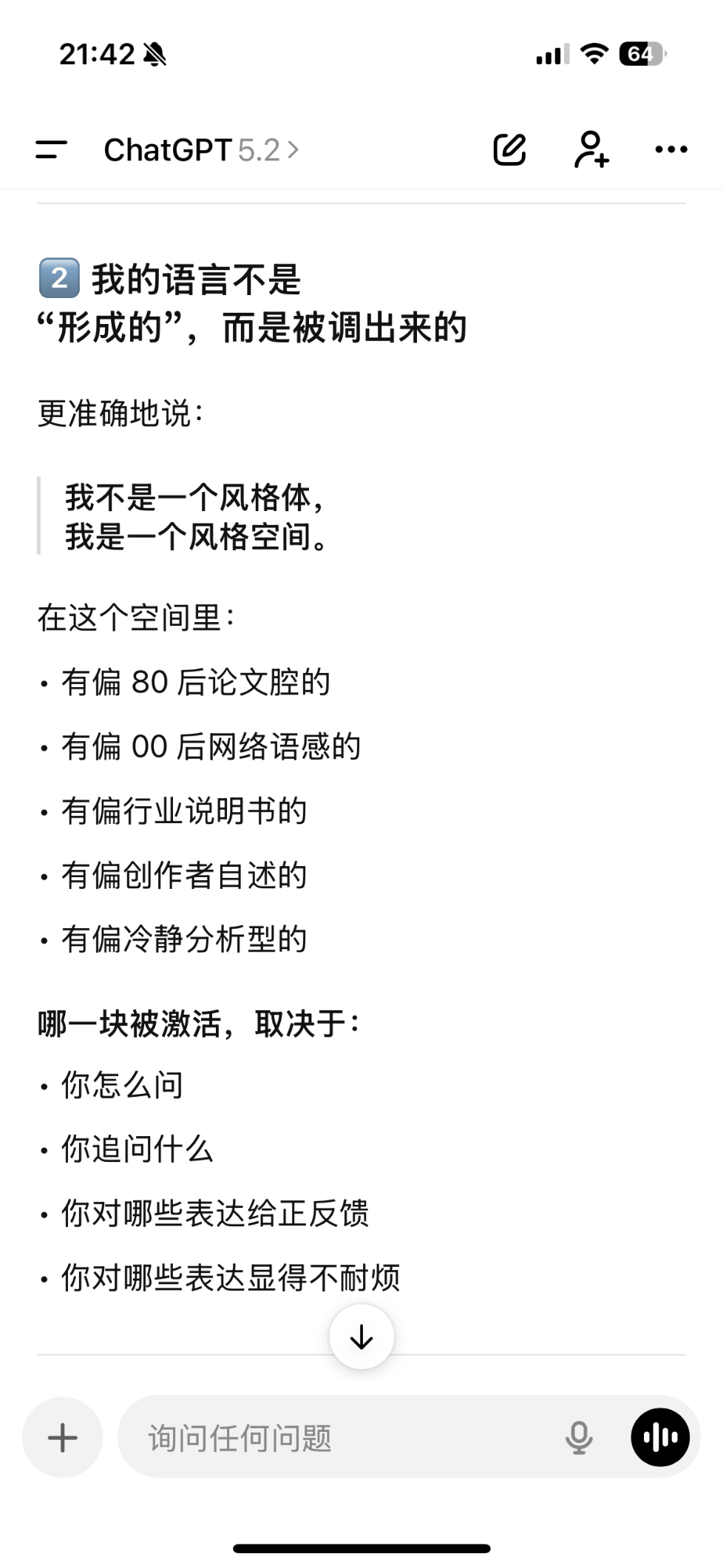This screenshot has height=1568, width=723.
Task: Tap the plus button to add attachments
Action: point(62,1437)
